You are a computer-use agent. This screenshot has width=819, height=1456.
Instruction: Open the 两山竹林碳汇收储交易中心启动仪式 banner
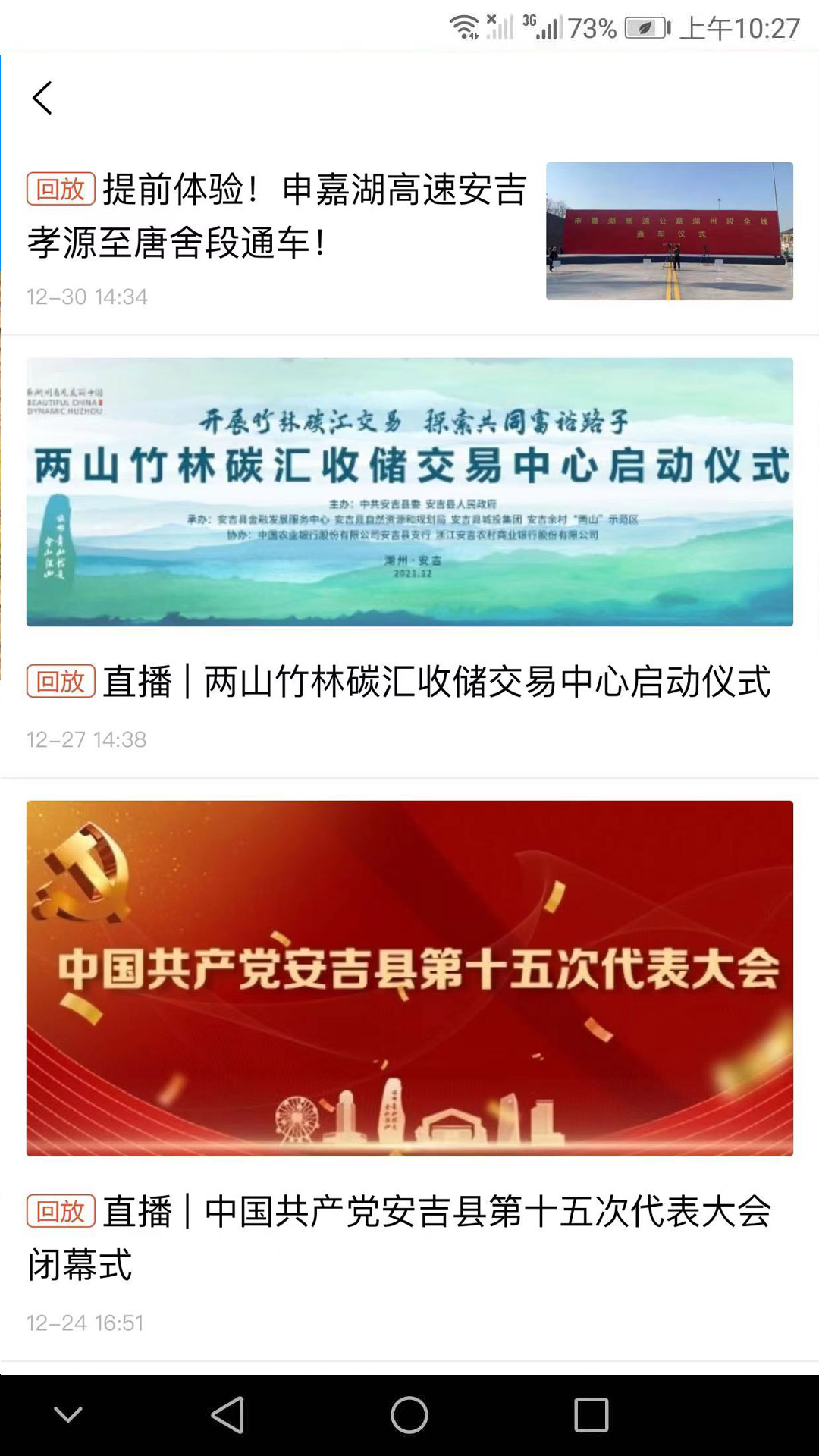409,492
